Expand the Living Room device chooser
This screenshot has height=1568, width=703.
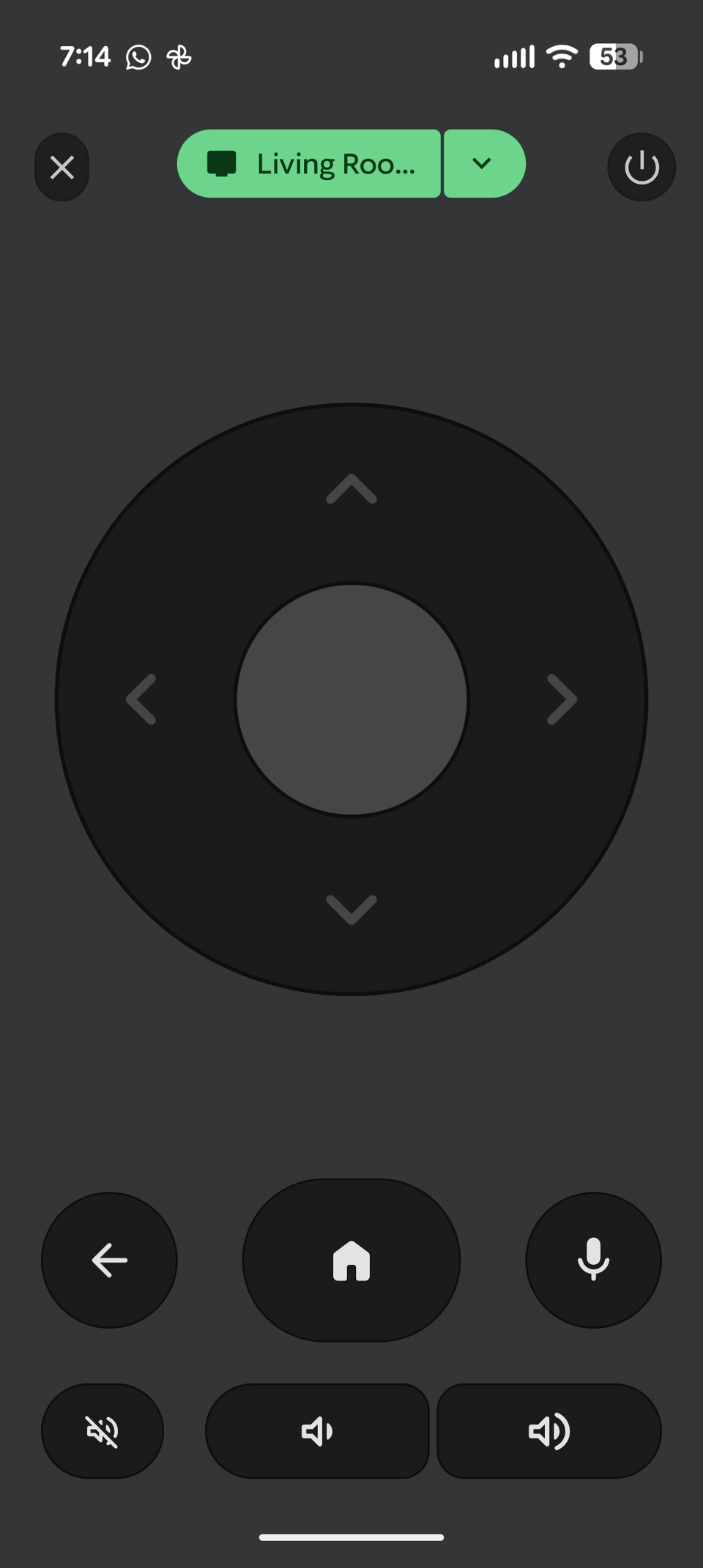(x=483, y=164)
